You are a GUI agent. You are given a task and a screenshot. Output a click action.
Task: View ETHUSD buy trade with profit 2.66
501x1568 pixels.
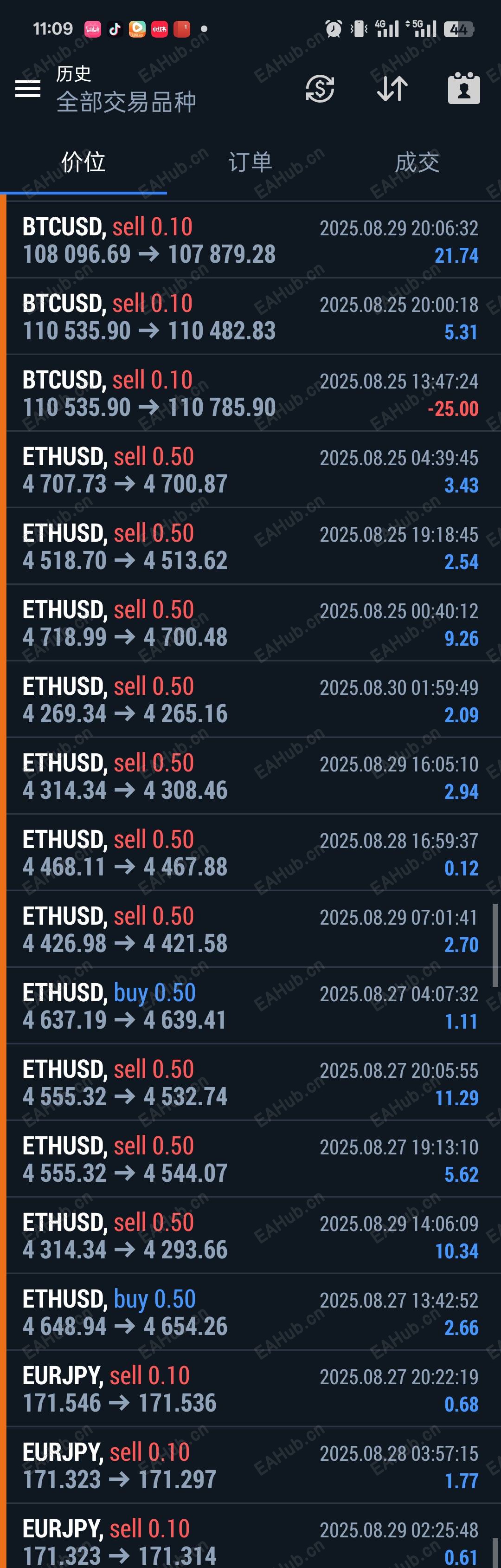[x=250, y=1313]
